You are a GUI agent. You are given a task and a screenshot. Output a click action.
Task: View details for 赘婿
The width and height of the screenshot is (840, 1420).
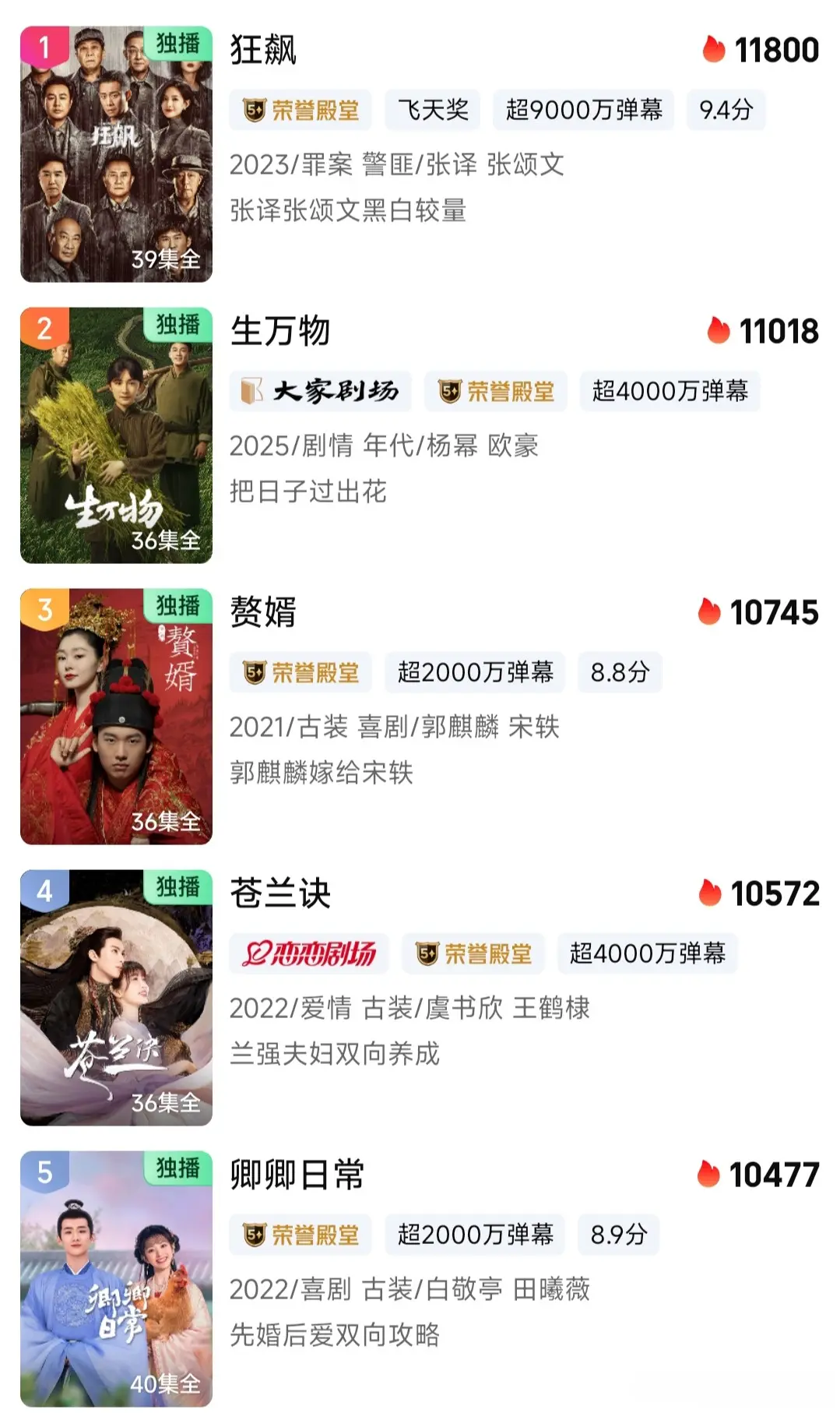263,613
